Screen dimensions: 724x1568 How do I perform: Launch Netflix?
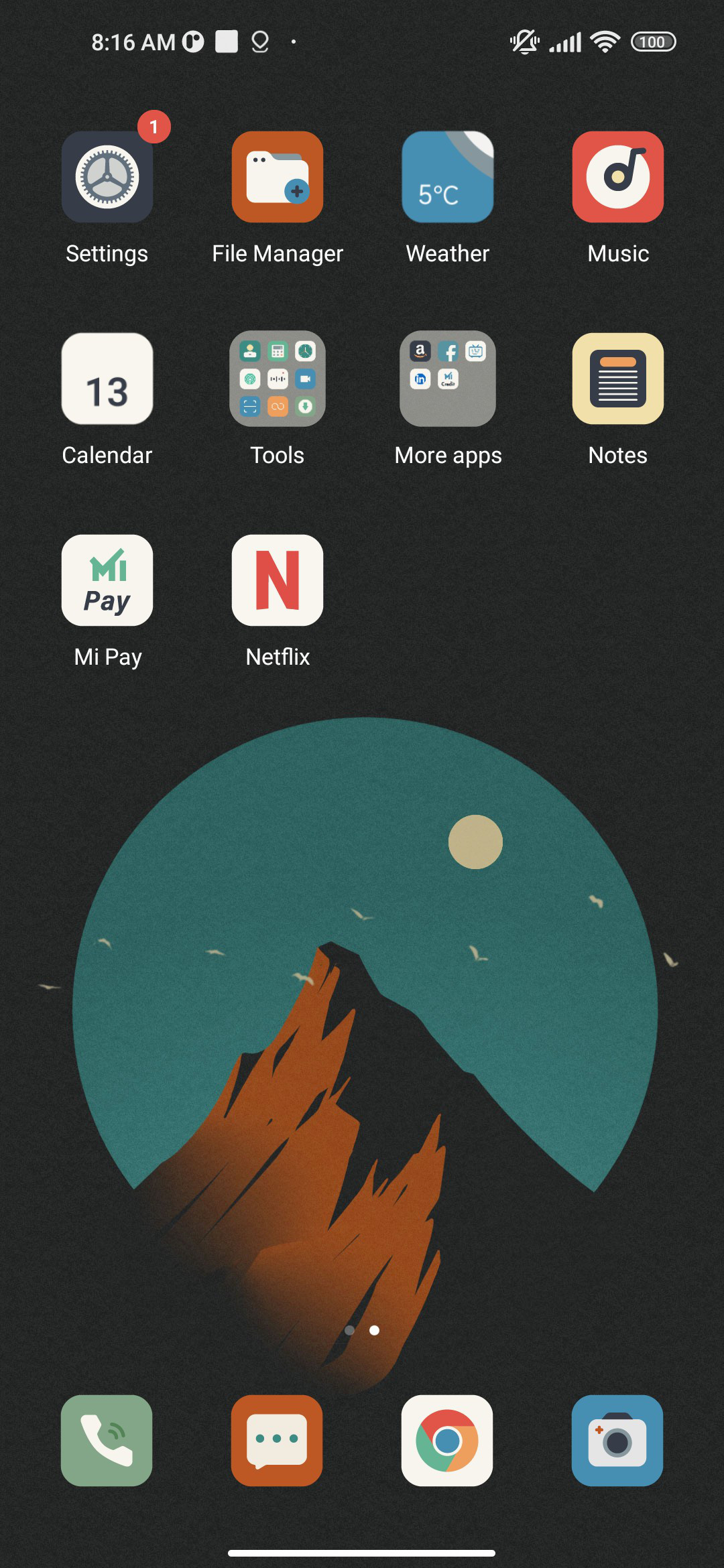(x=278, y=580)
